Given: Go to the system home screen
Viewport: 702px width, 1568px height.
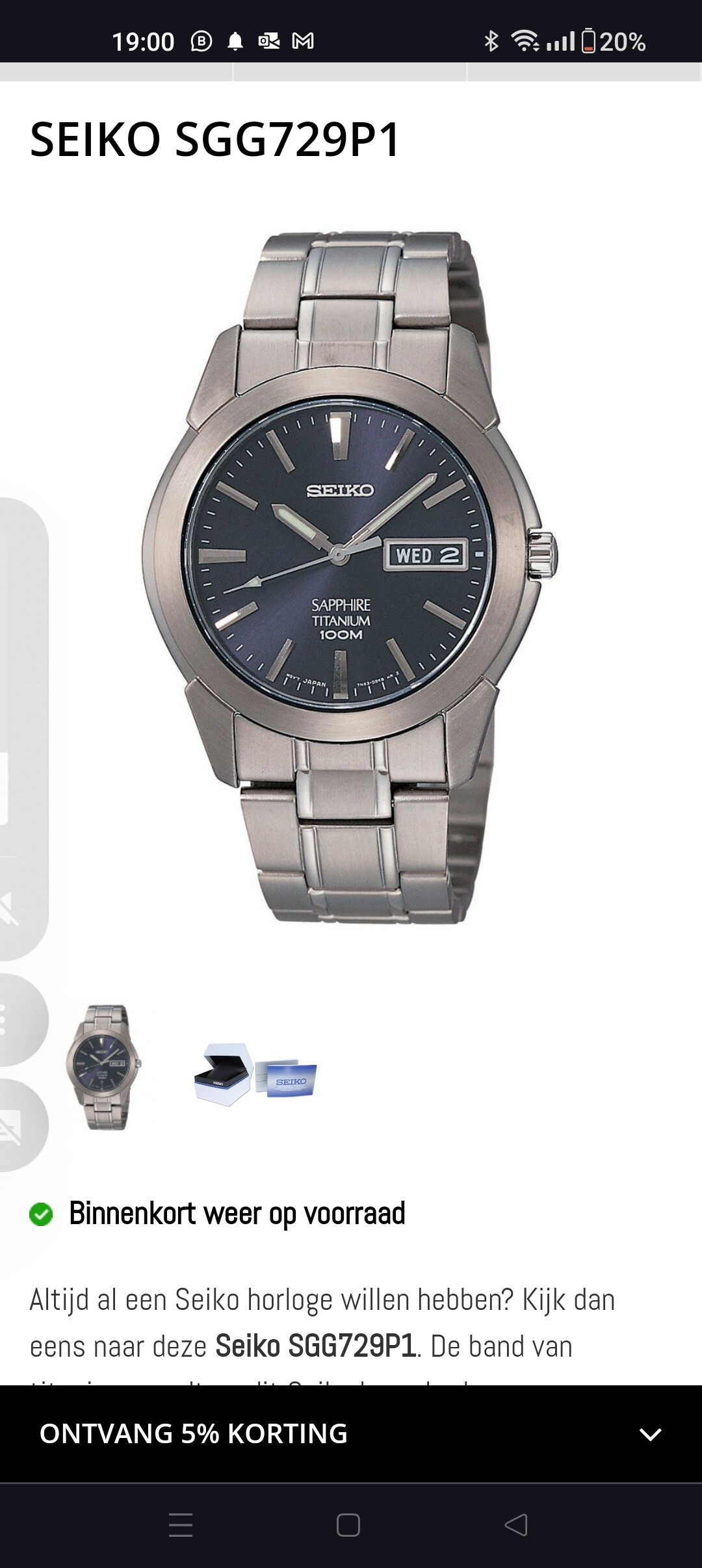Looking at the screenshot, I should (348, 1525).
